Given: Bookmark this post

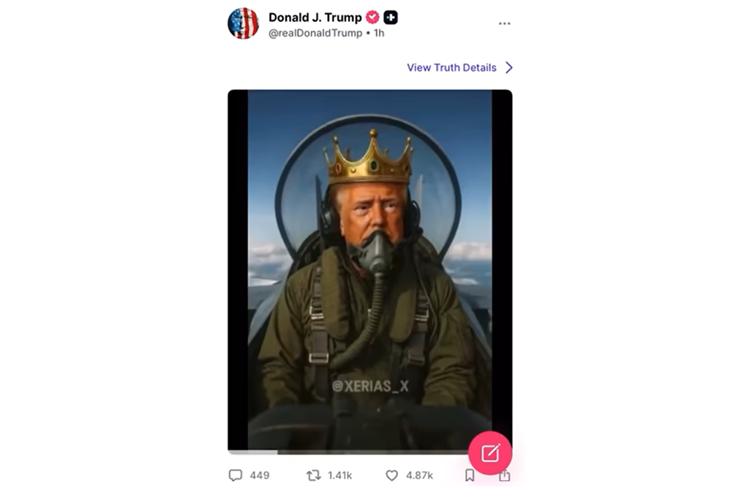Looking at the screenshot, I should coord(470,476).
